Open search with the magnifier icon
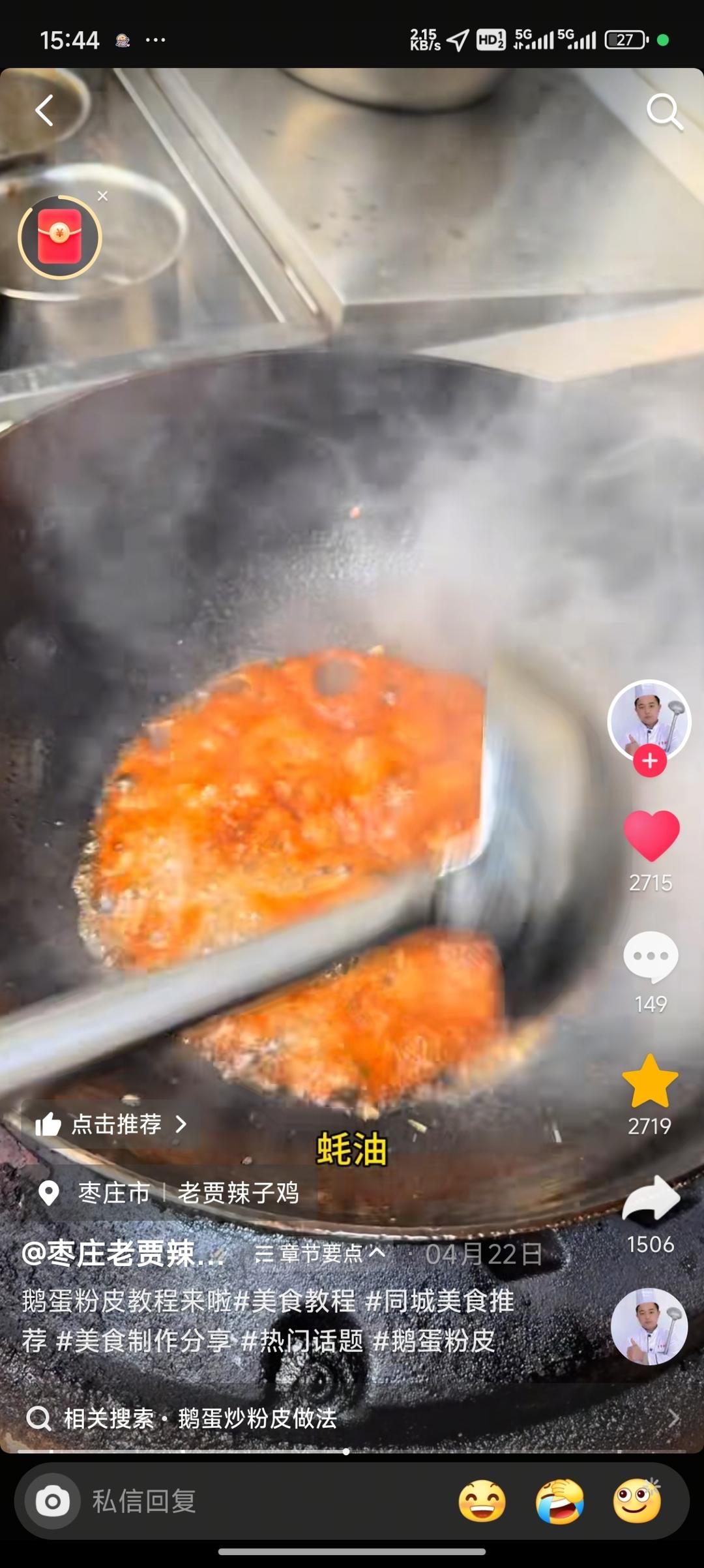The height and width of the screenshot is (1568, 704). 664,112
